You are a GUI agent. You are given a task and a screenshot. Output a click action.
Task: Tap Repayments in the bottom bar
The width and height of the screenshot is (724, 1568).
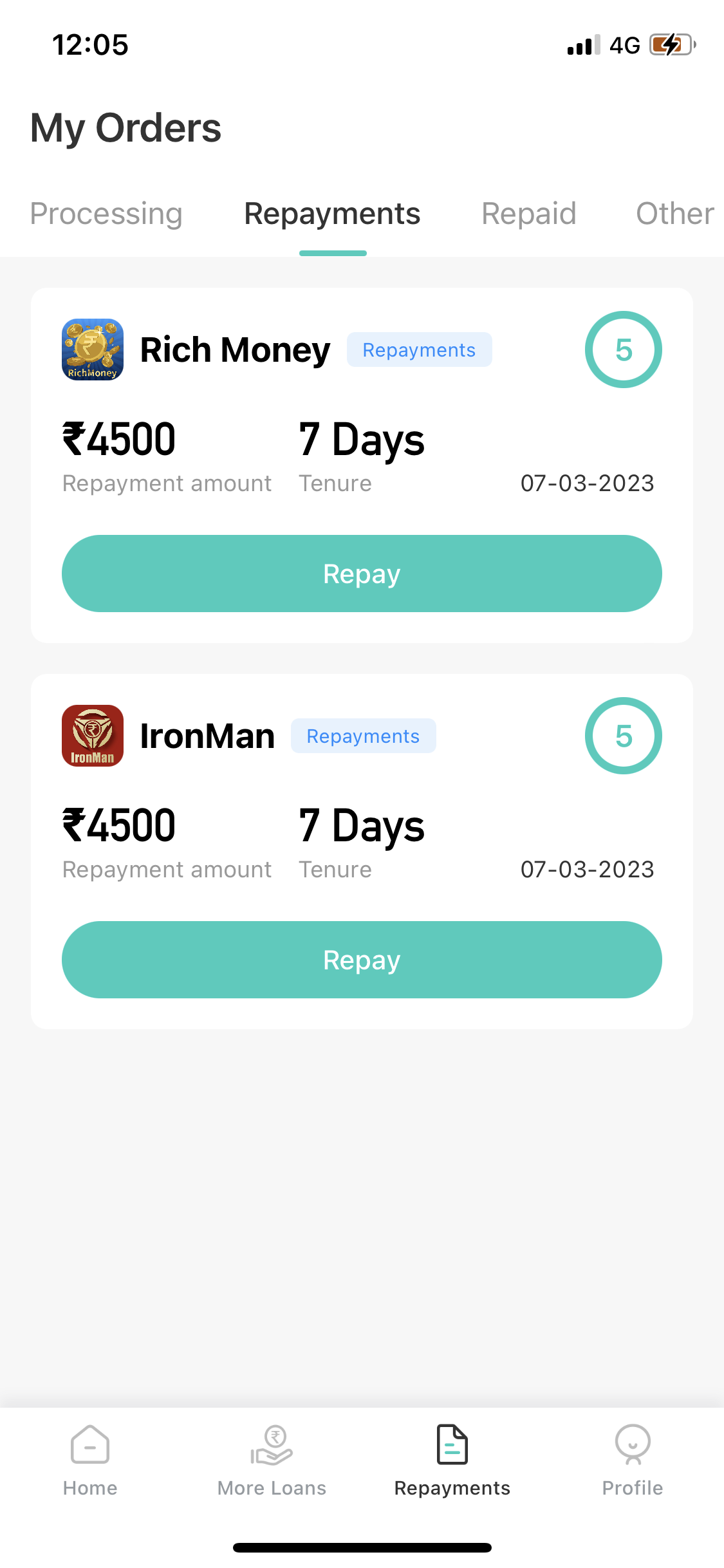tap(452, 1461)
